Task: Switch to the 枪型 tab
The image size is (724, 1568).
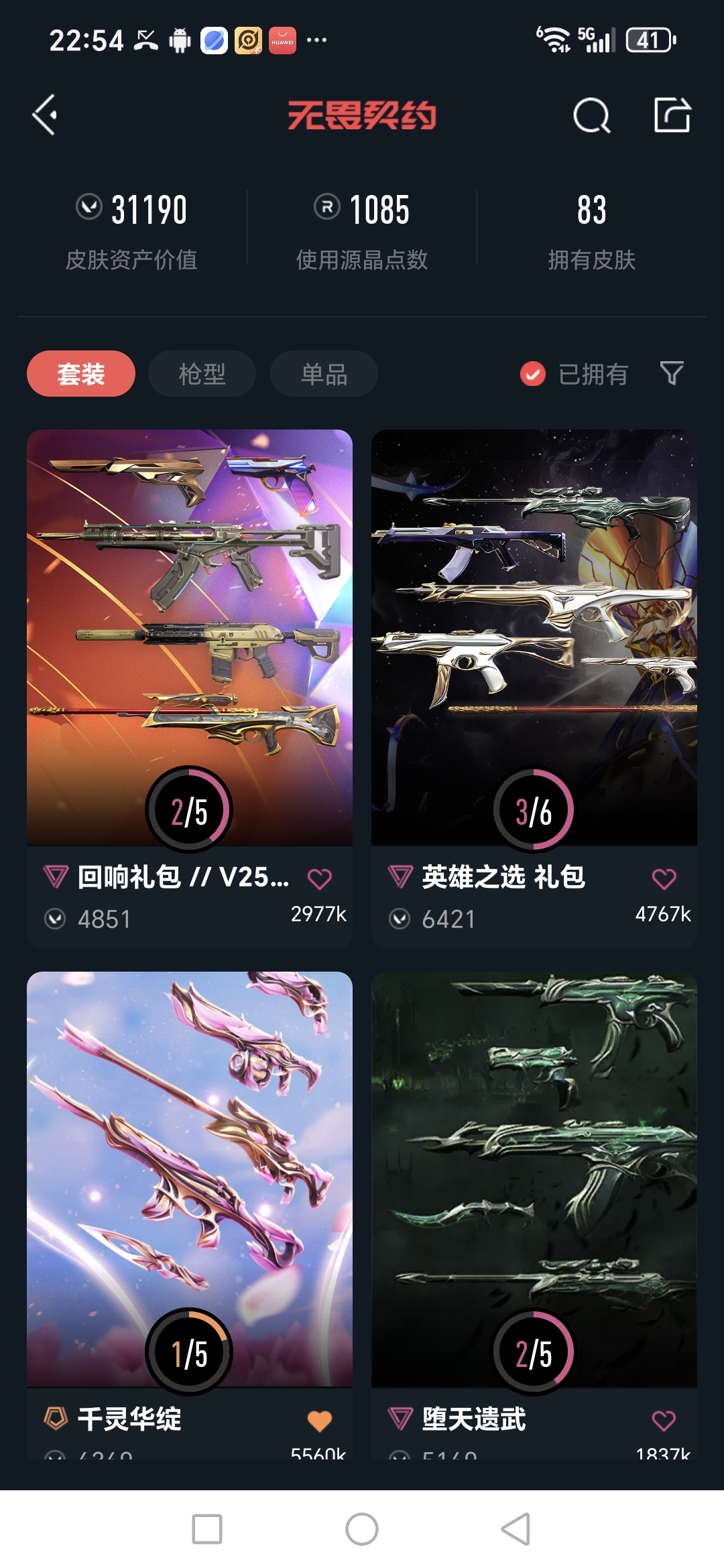Action: pos(202,374)
